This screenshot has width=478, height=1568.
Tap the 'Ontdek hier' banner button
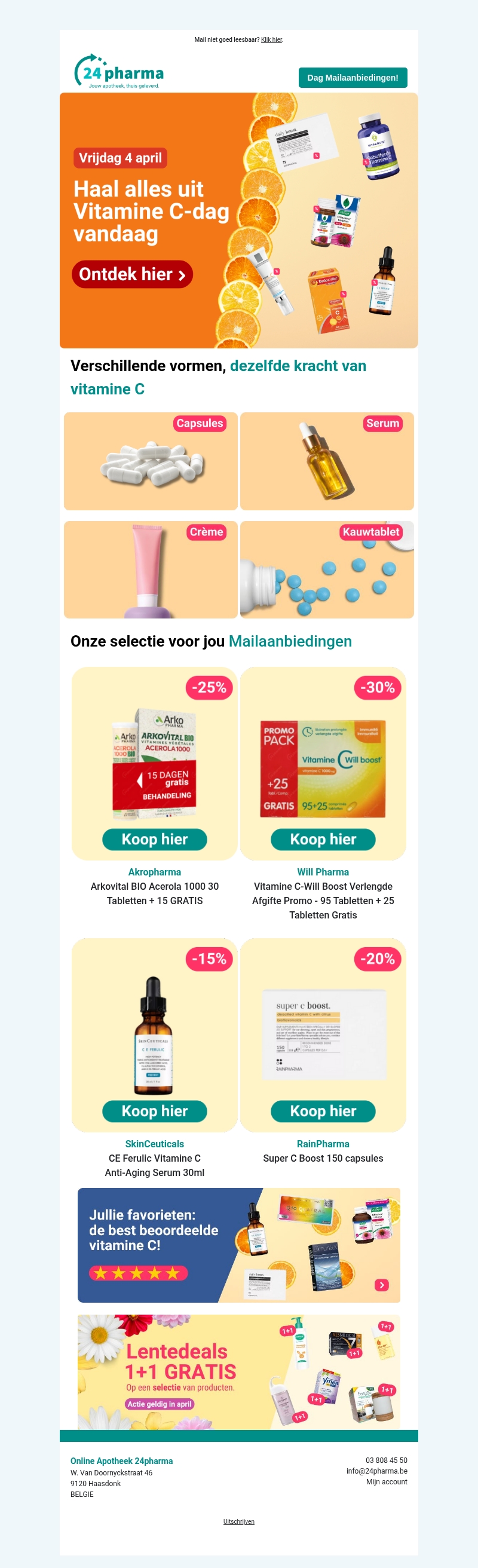pos(132,274)
